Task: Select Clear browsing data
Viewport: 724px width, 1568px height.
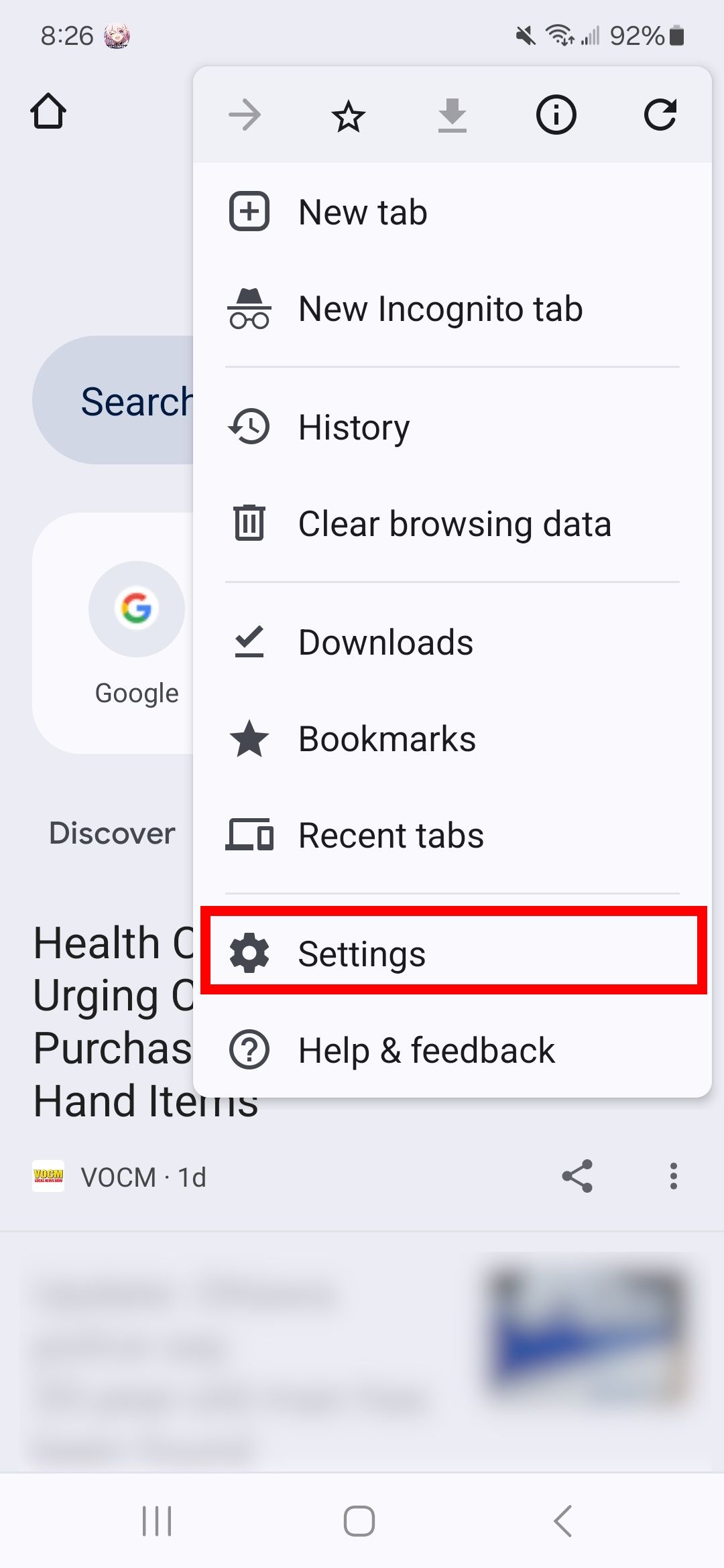Action: [454, 523]
